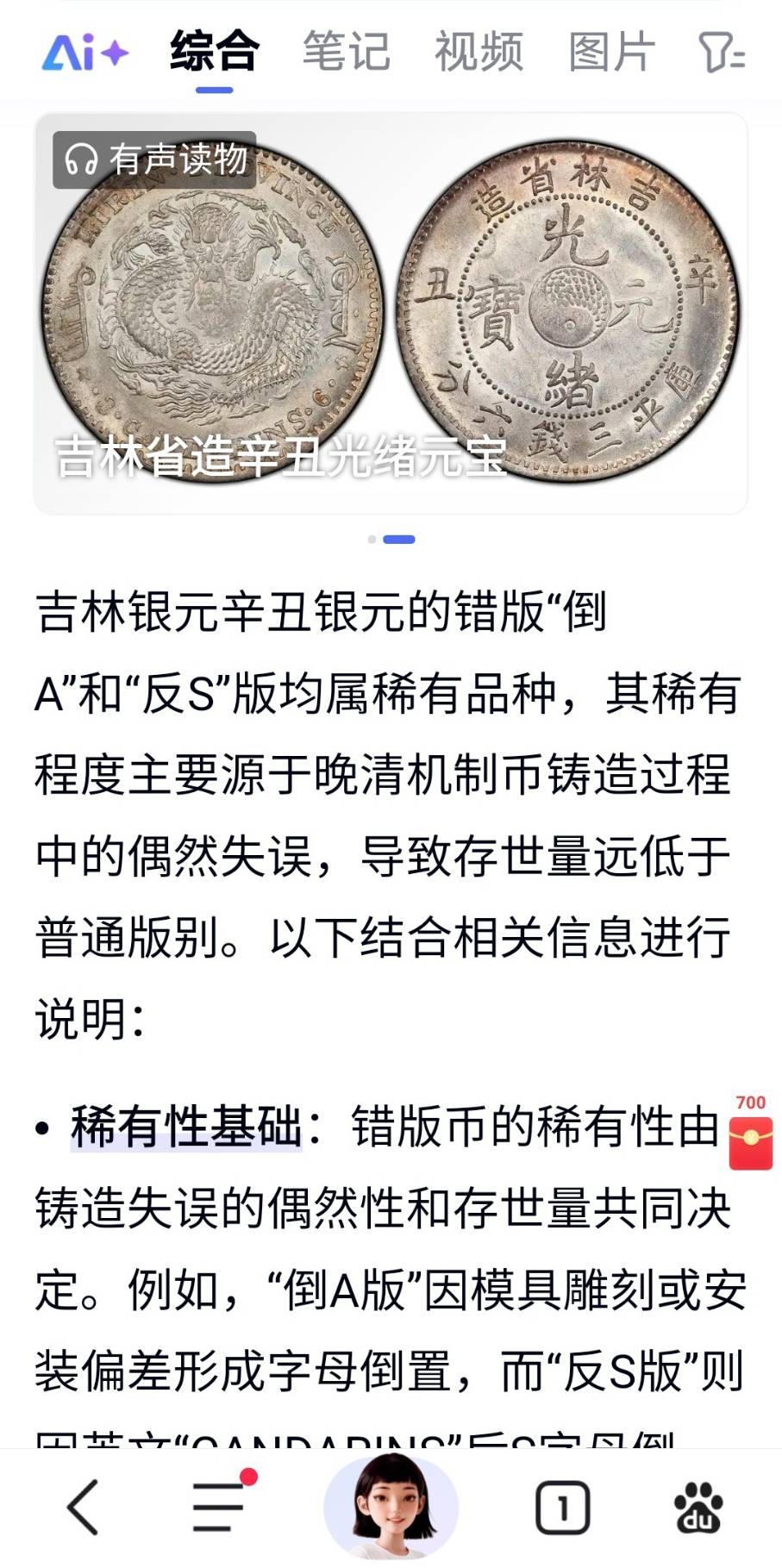Switch to the 图片 tab
This screenshot has width=782, height=1568.
click(611, 52)
